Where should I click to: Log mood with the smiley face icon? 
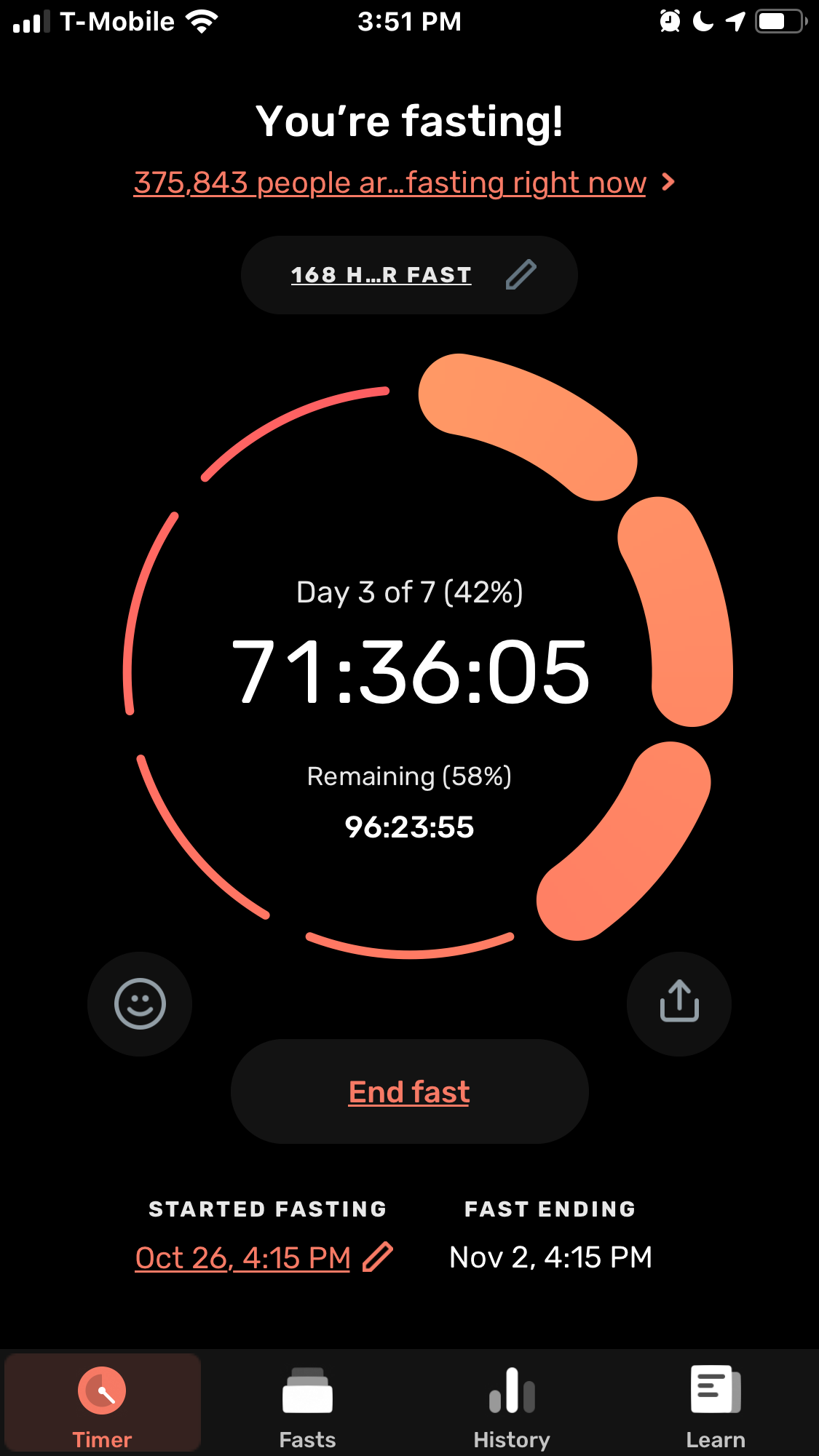click(140, 1004)
